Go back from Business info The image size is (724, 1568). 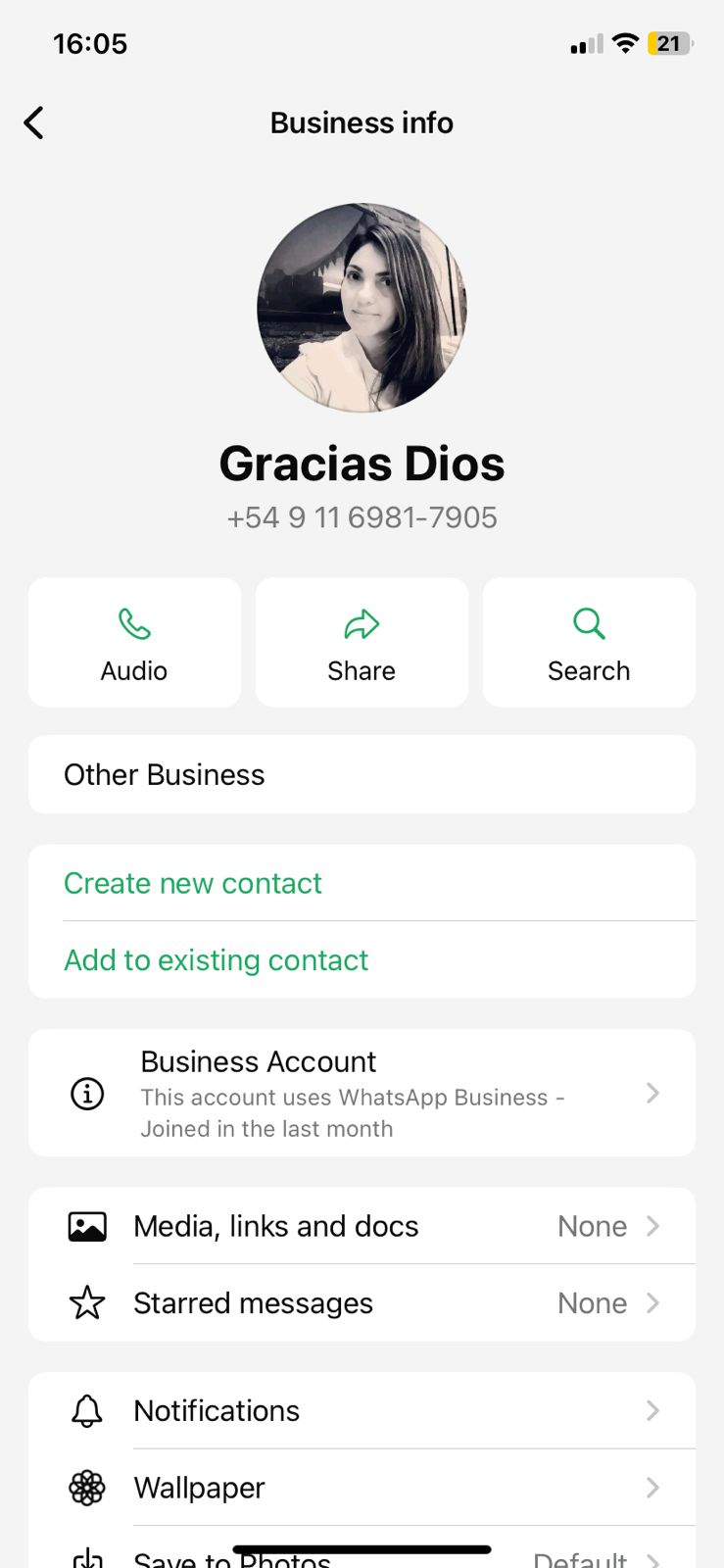tap(34, 122)
